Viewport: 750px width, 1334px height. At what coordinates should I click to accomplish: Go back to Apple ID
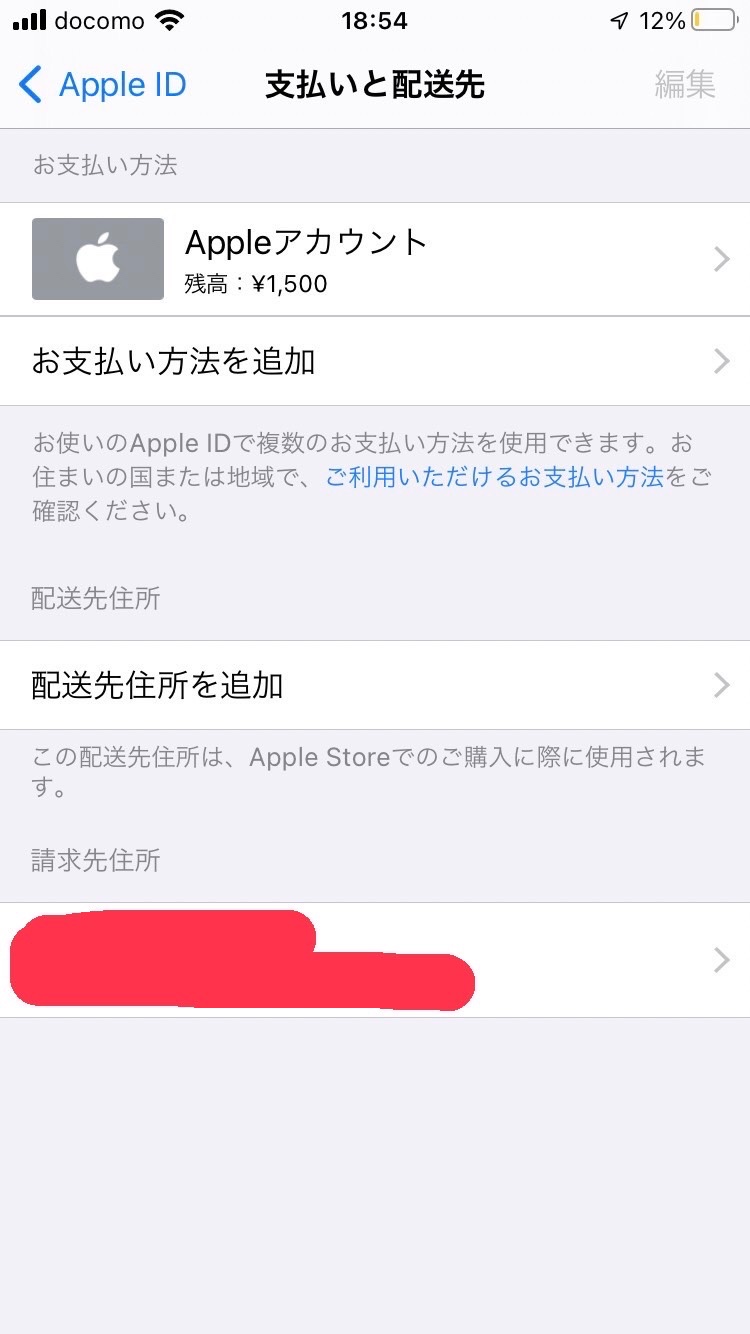point(104,85)
